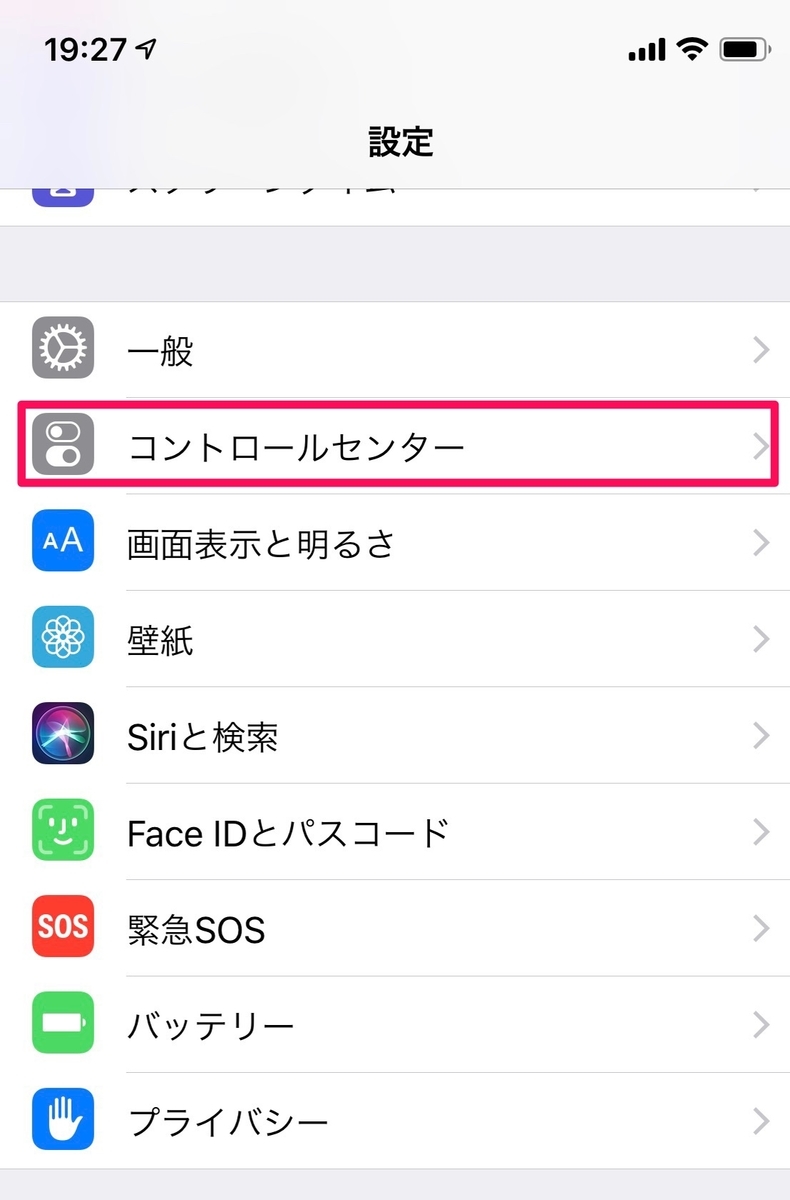Tap the Wallpaper flower icon

tap(62, 639)
